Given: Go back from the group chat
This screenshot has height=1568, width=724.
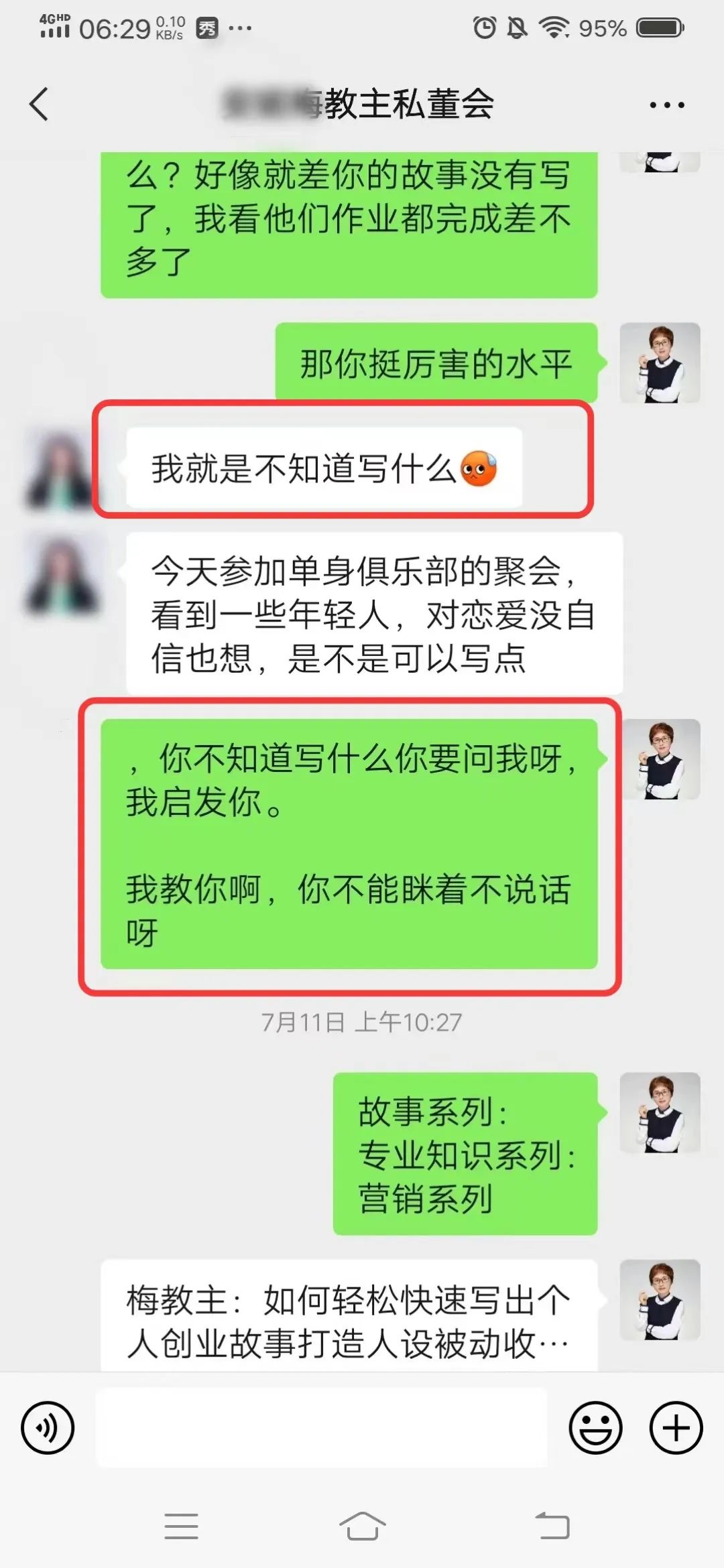Looking at the screenshot, I should [39, 105].
